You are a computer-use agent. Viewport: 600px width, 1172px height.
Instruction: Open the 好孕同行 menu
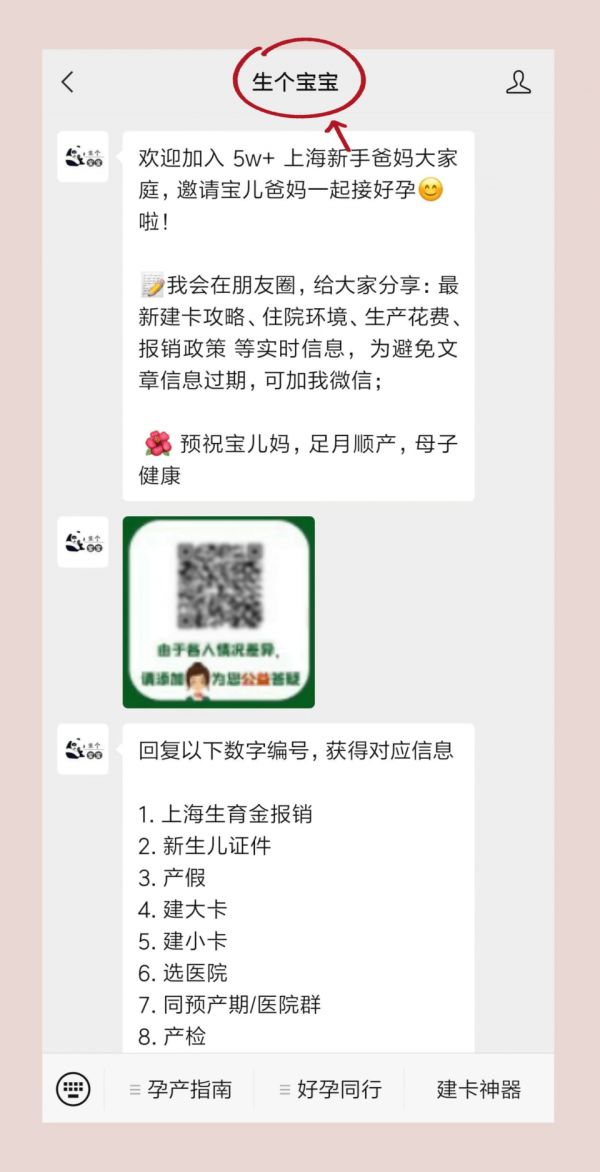(331, 1089)
